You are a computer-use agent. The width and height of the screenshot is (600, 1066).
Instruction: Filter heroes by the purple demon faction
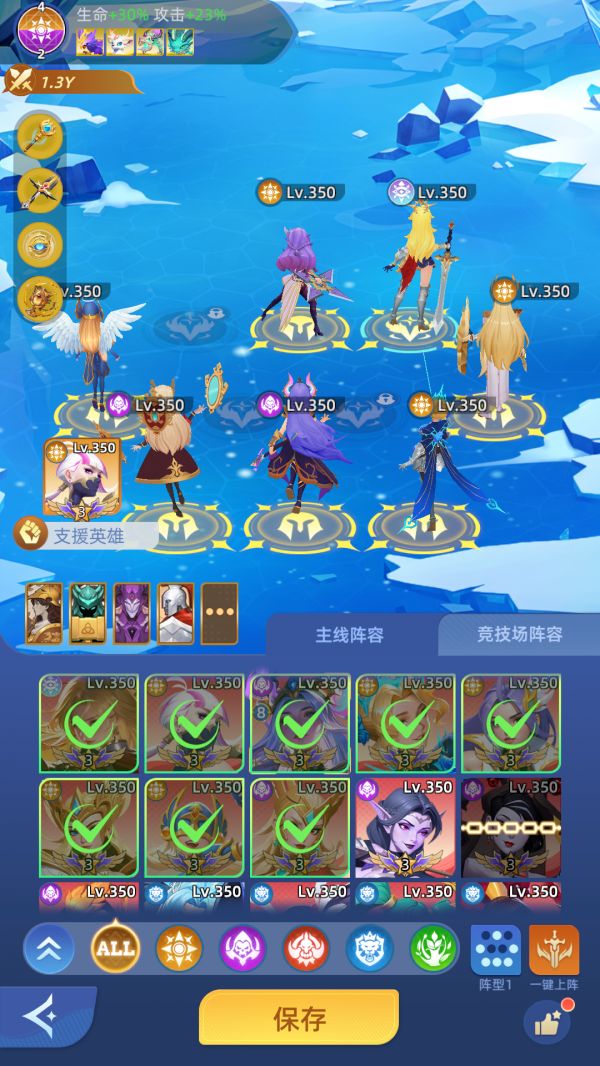[x=243, y=947]
